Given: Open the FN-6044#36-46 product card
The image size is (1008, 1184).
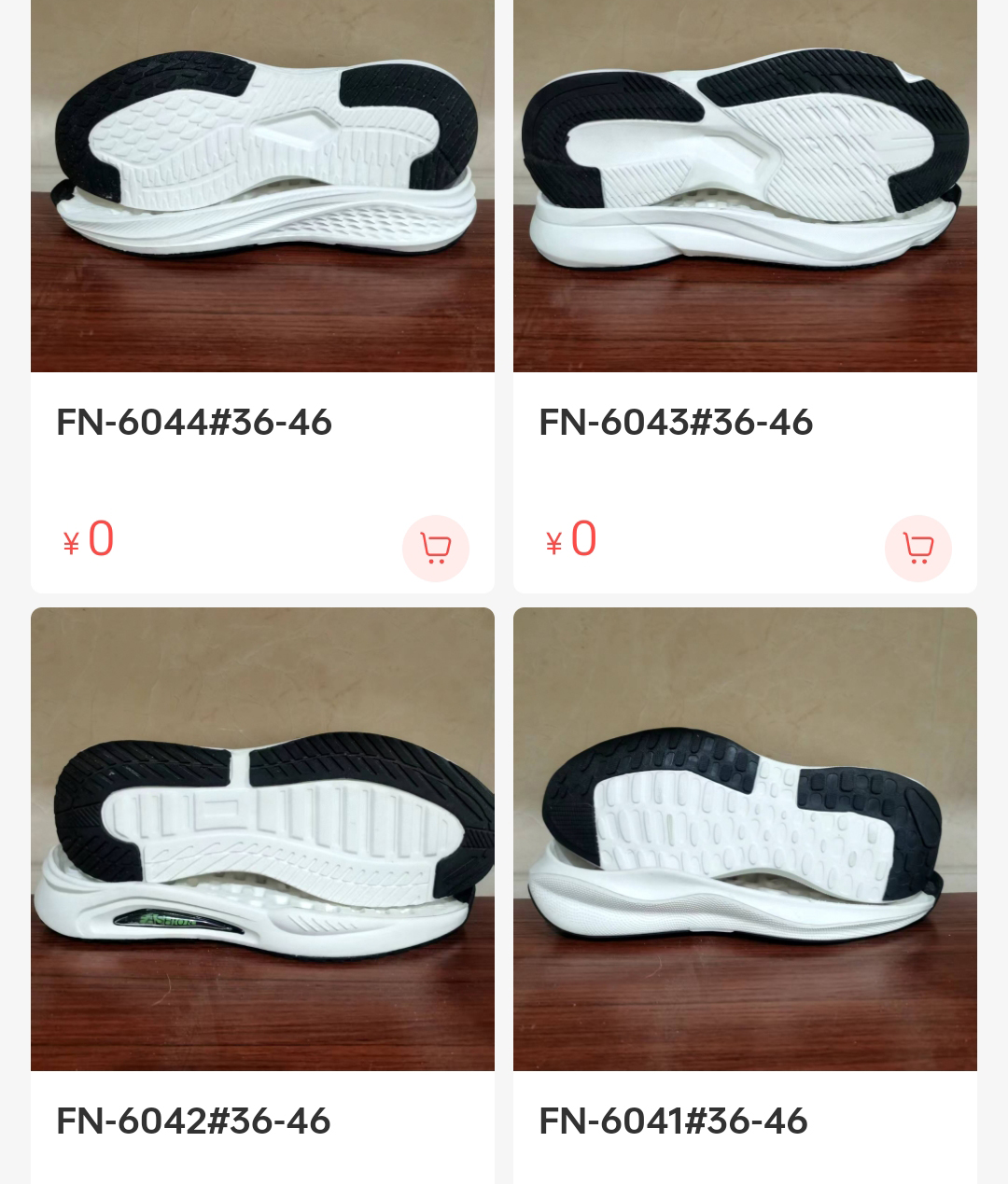Looking at the screenshot, I should pyautogui.click(x=262, y=187).
